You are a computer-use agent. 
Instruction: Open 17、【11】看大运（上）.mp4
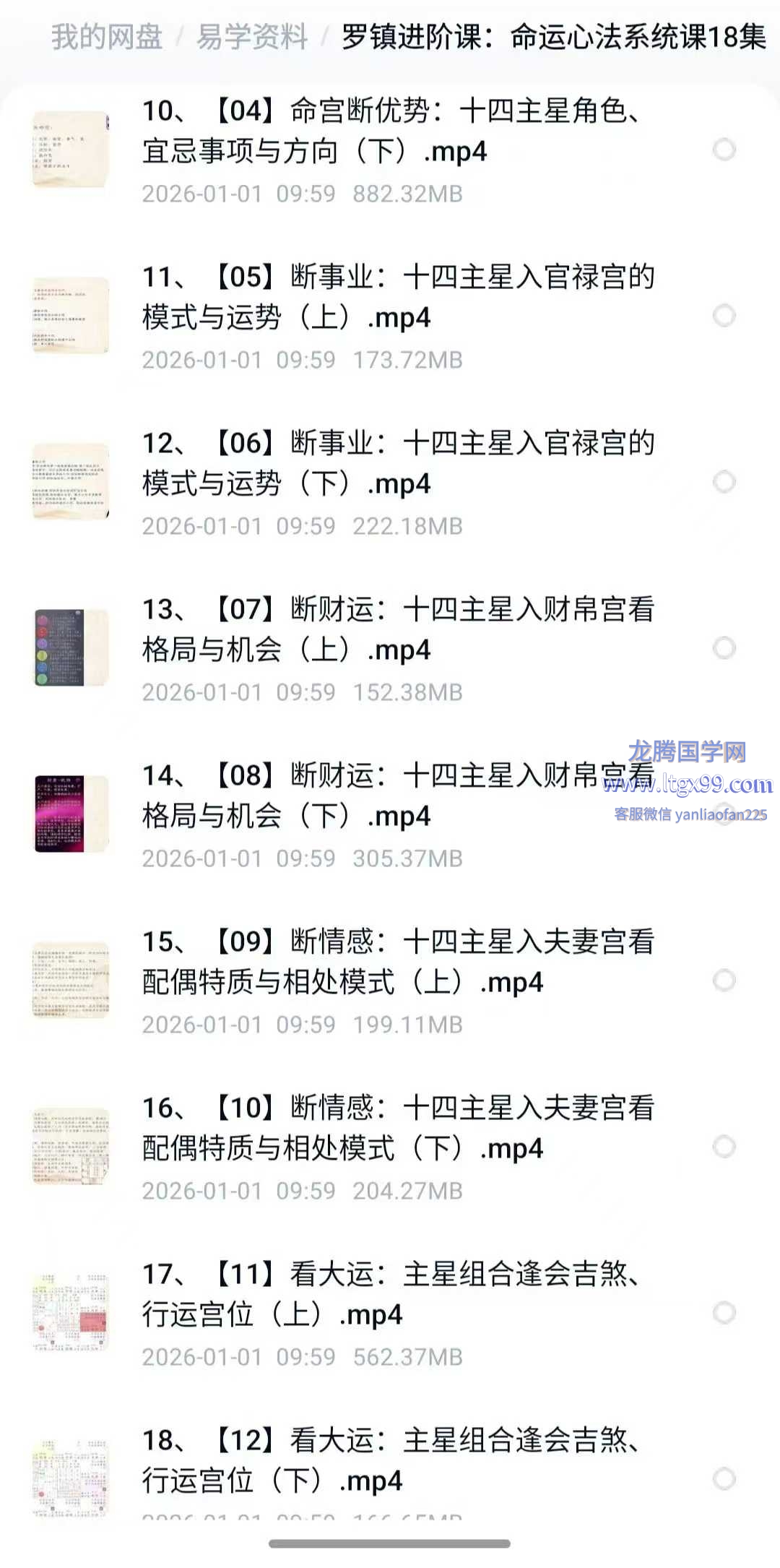[390, 1295]
